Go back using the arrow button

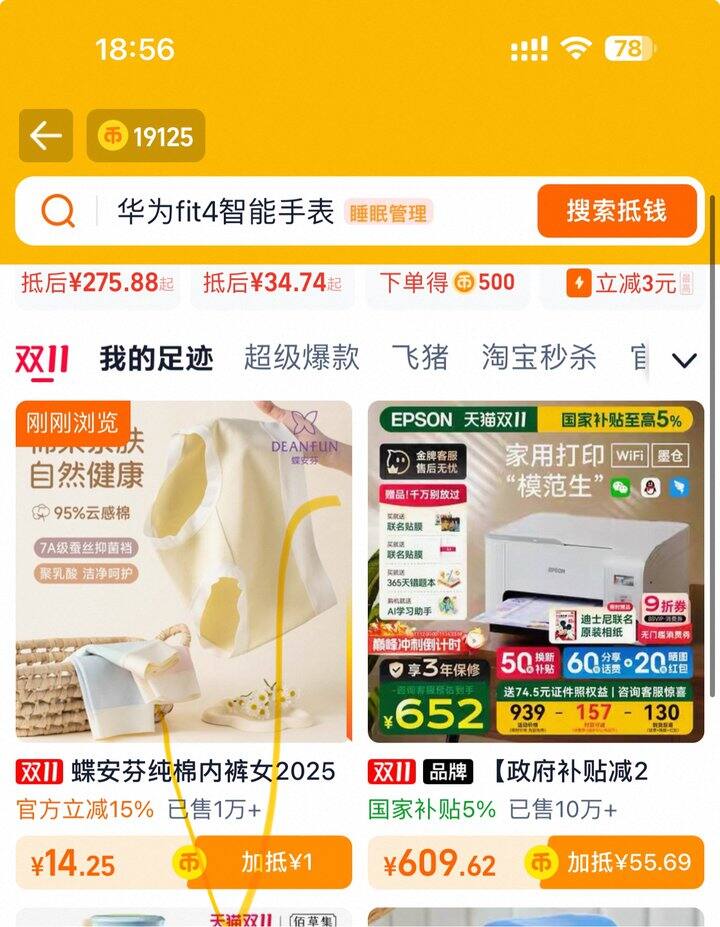46,136
